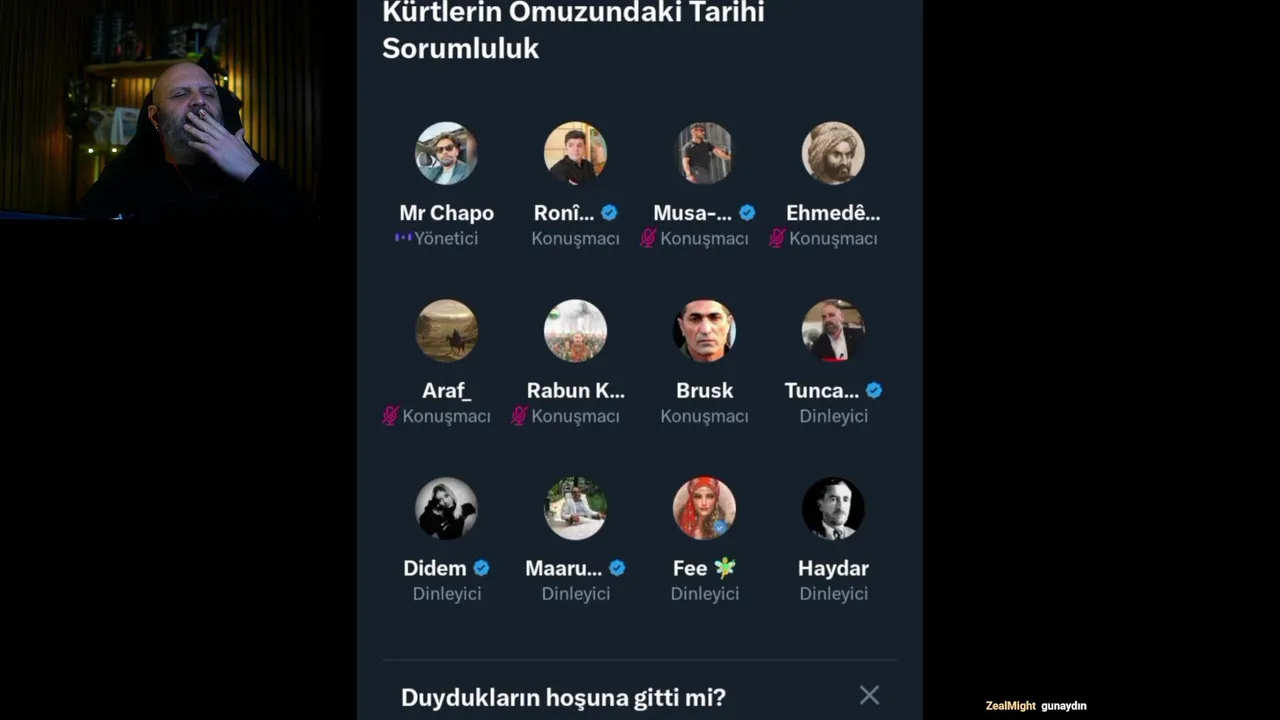Open Musa's speaker profile
The width and height of the screenshot is (1280, 720).
[704, 154]
